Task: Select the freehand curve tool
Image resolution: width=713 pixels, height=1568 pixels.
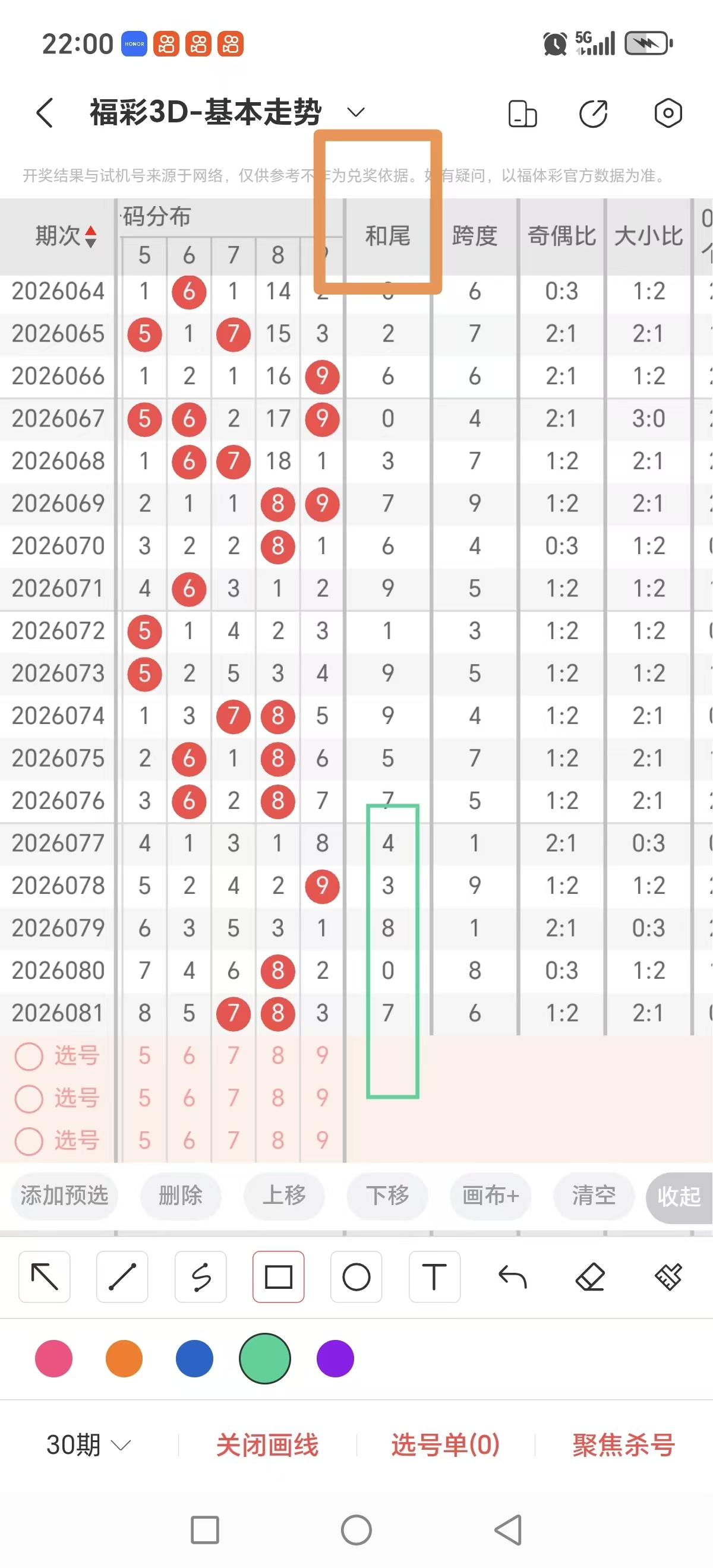Action: coord(200,1277)
